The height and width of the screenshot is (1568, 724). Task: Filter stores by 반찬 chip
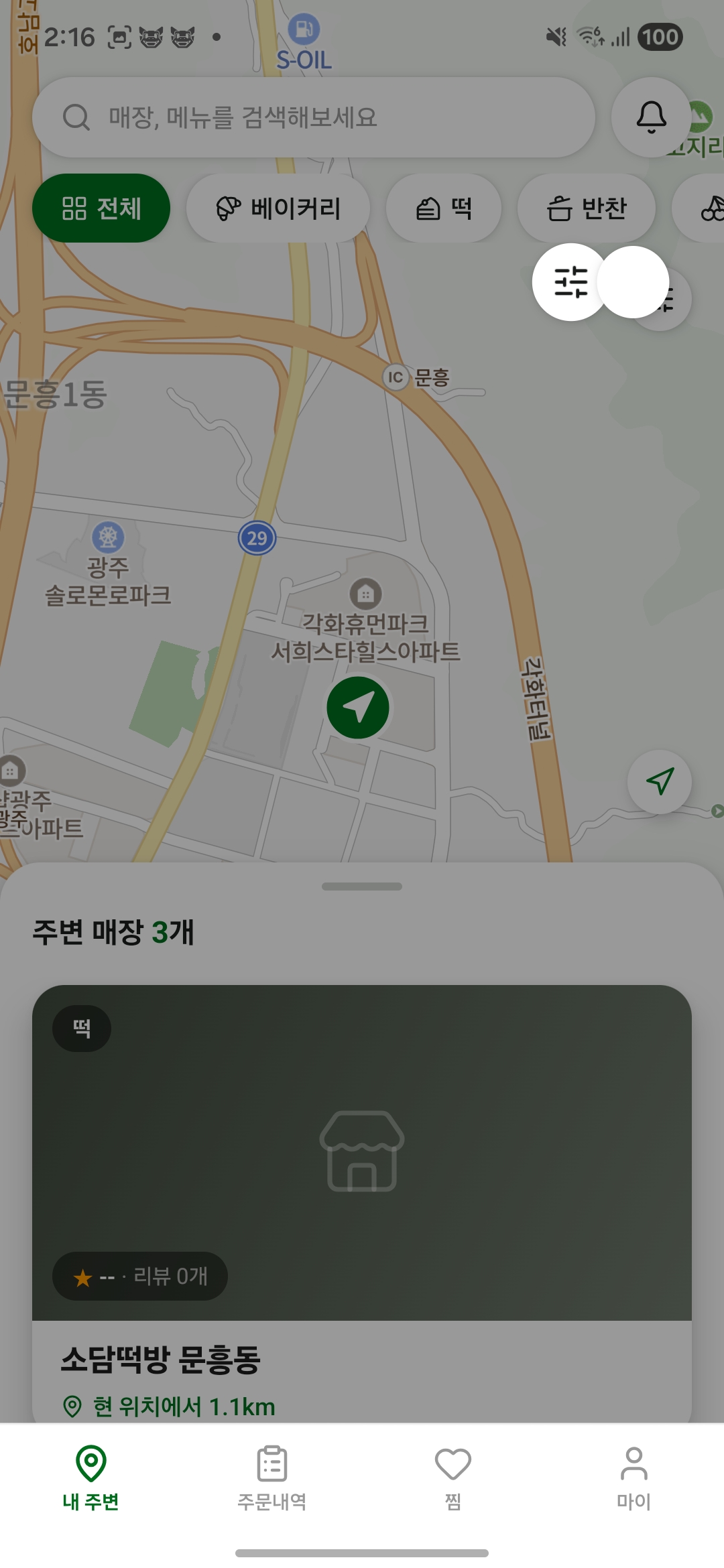click(x=587, y=208)
